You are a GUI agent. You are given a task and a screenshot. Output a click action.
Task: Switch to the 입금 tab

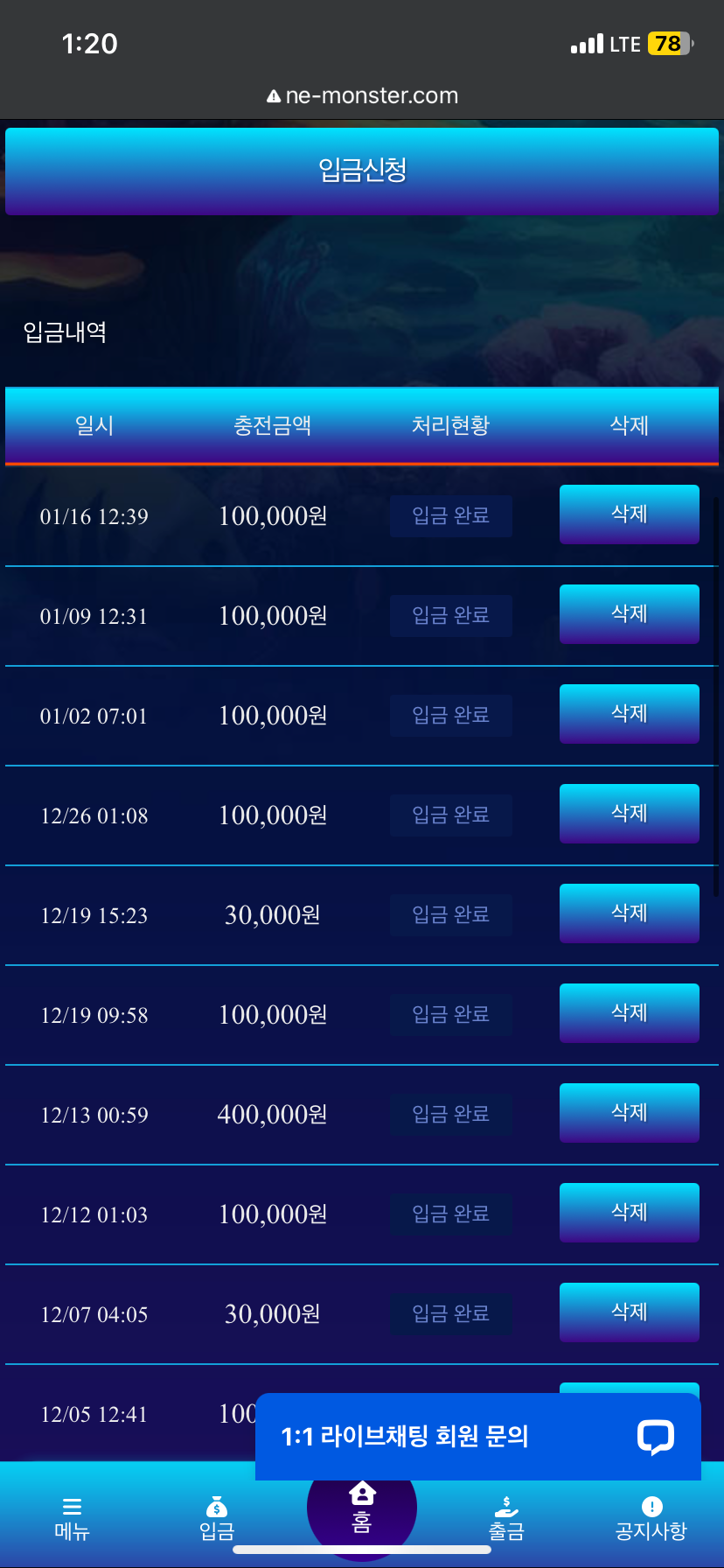[x=217, y=1518]
